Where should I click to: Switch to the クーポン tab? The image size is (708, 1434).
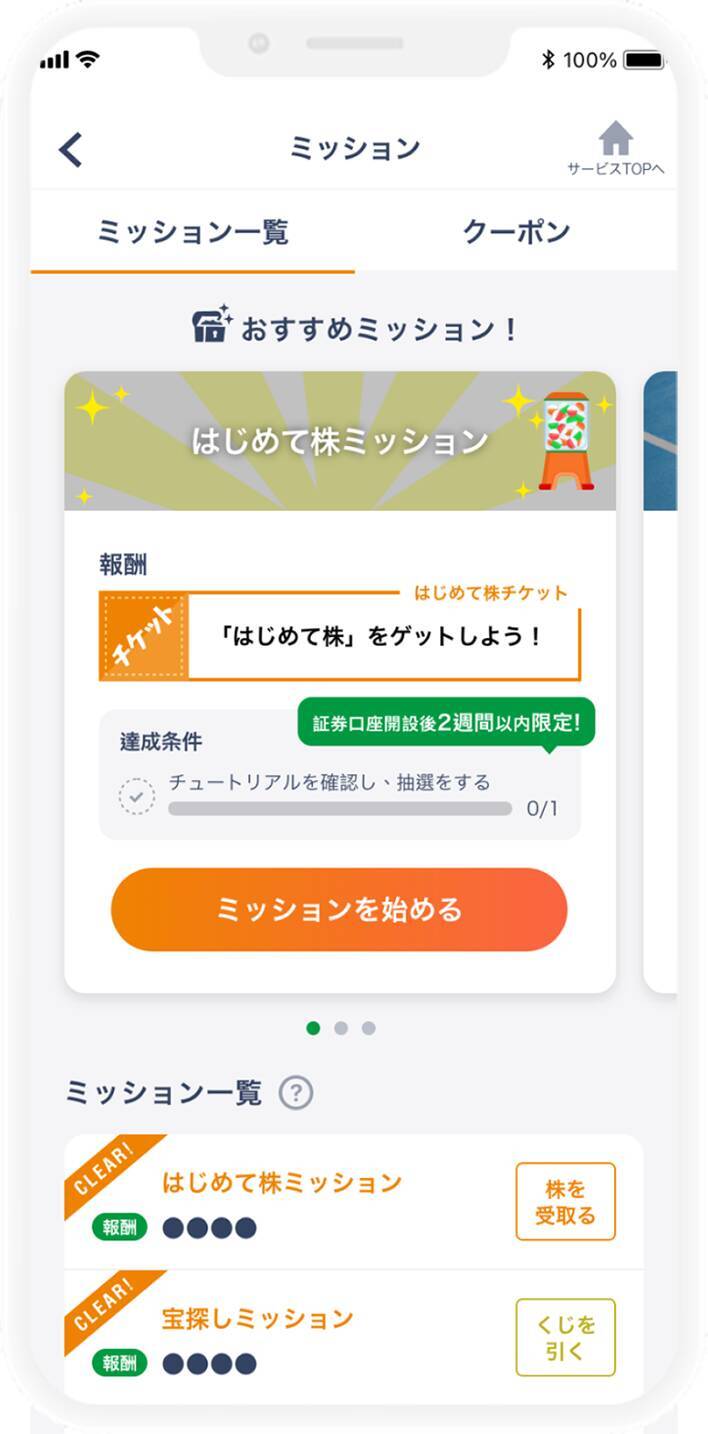tap(516, 232)
